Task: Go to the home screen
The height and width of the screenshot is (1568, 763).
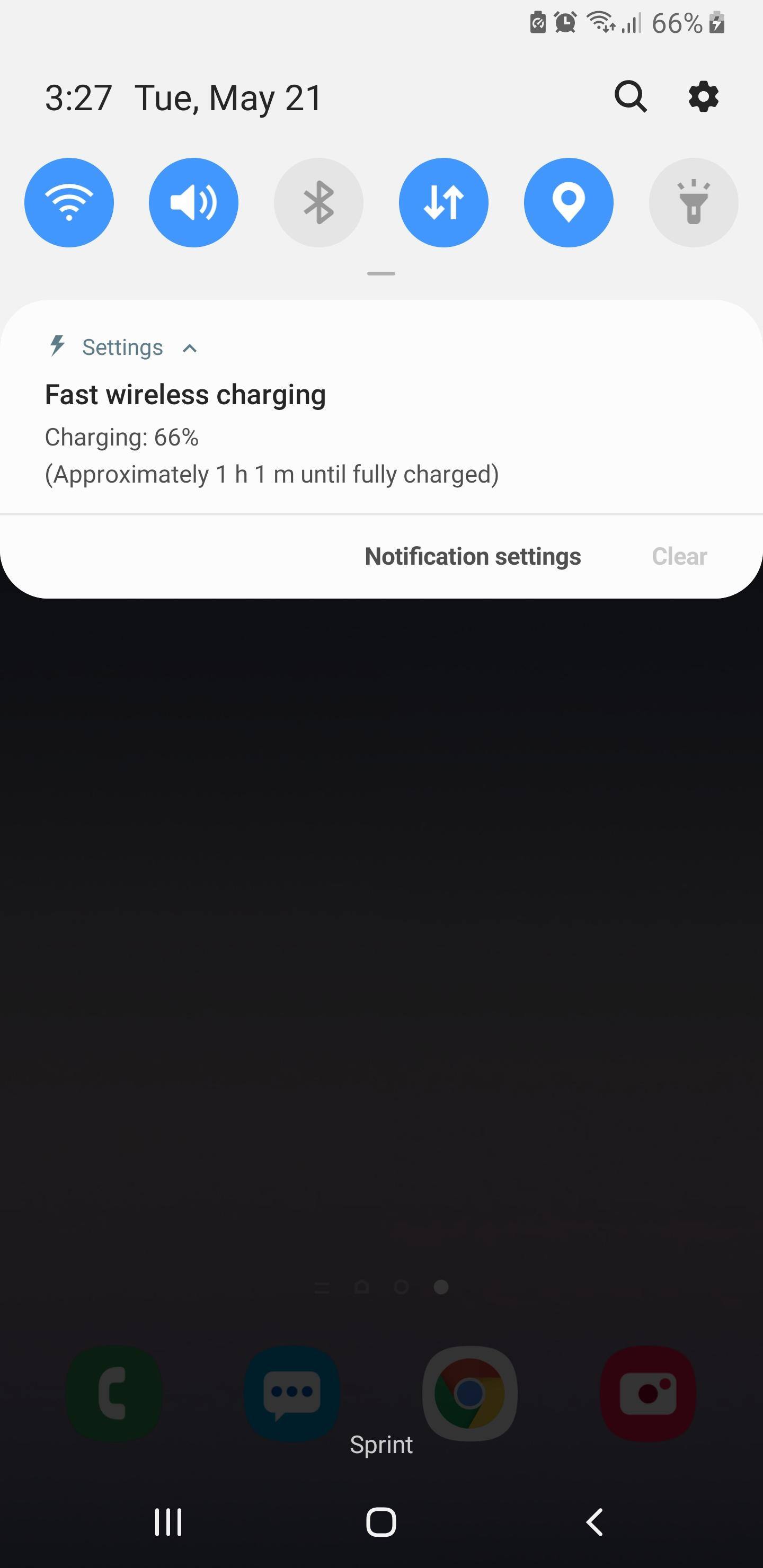Action: tap(381, 1522)
